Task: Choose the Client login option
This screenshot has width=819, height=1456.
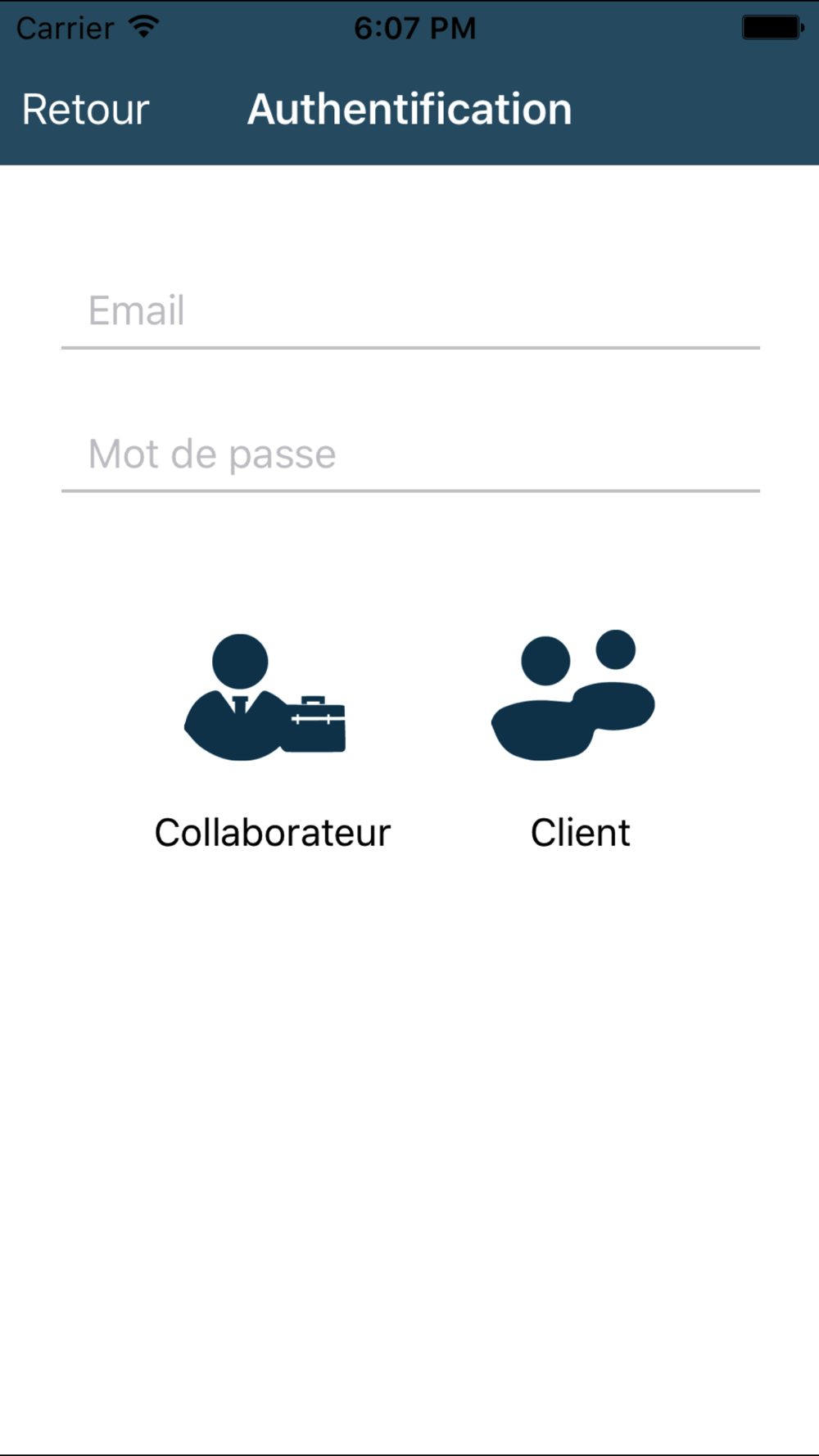Action: (578, 740)
